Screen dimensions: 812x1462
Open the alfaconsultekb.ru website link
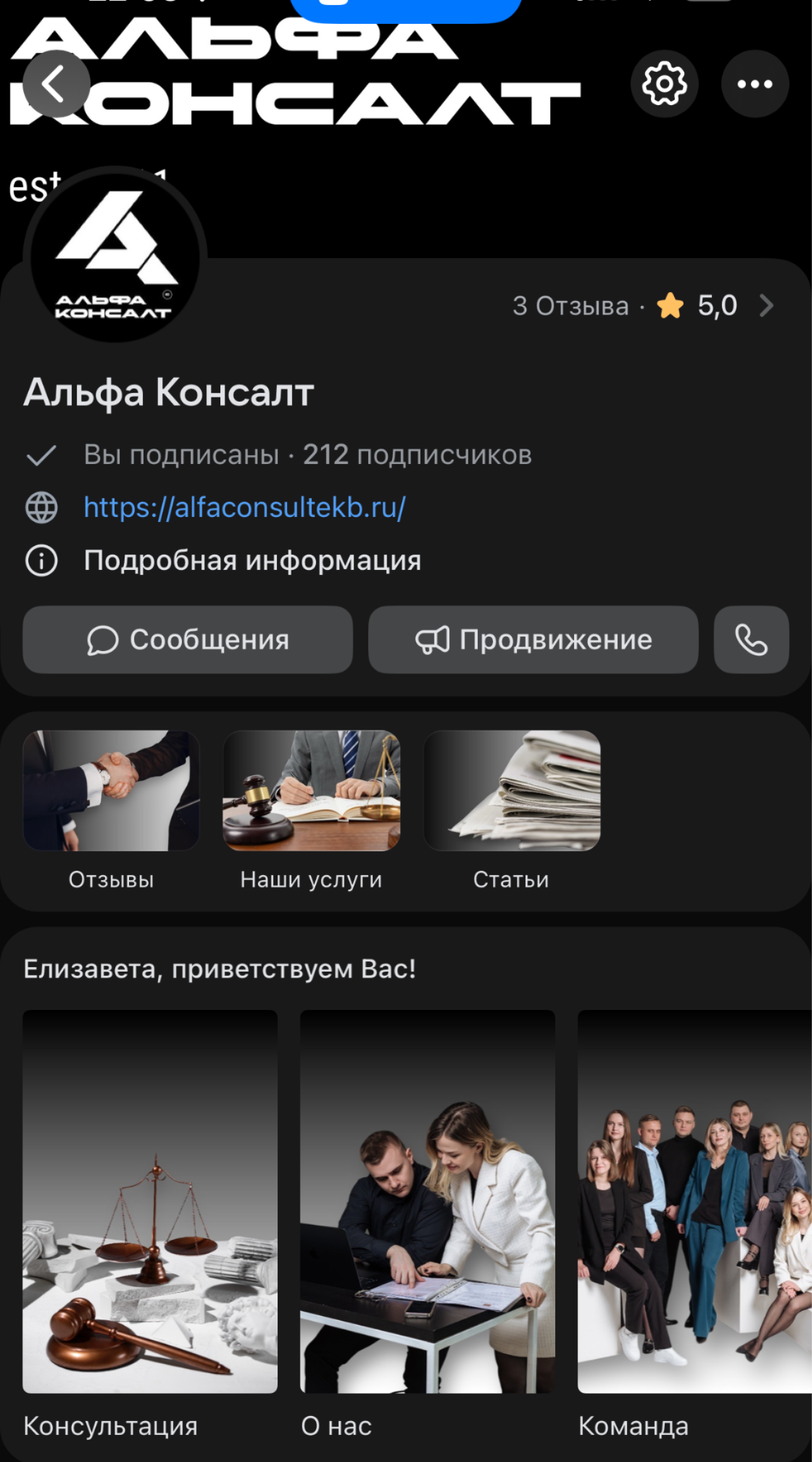click(x=244, y=506)
